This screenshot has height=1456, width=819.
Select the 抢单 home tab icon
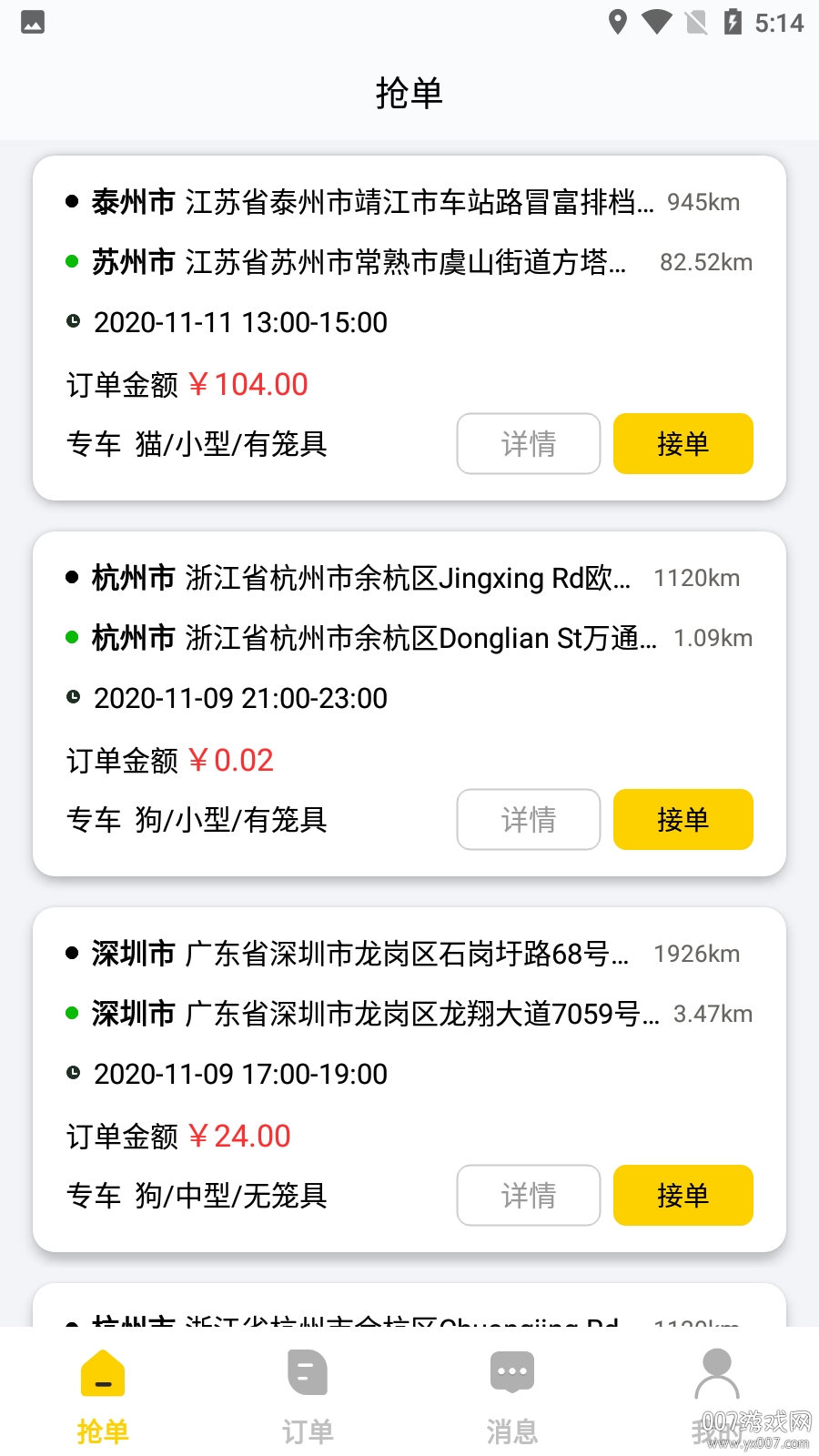pos(103,1374)
